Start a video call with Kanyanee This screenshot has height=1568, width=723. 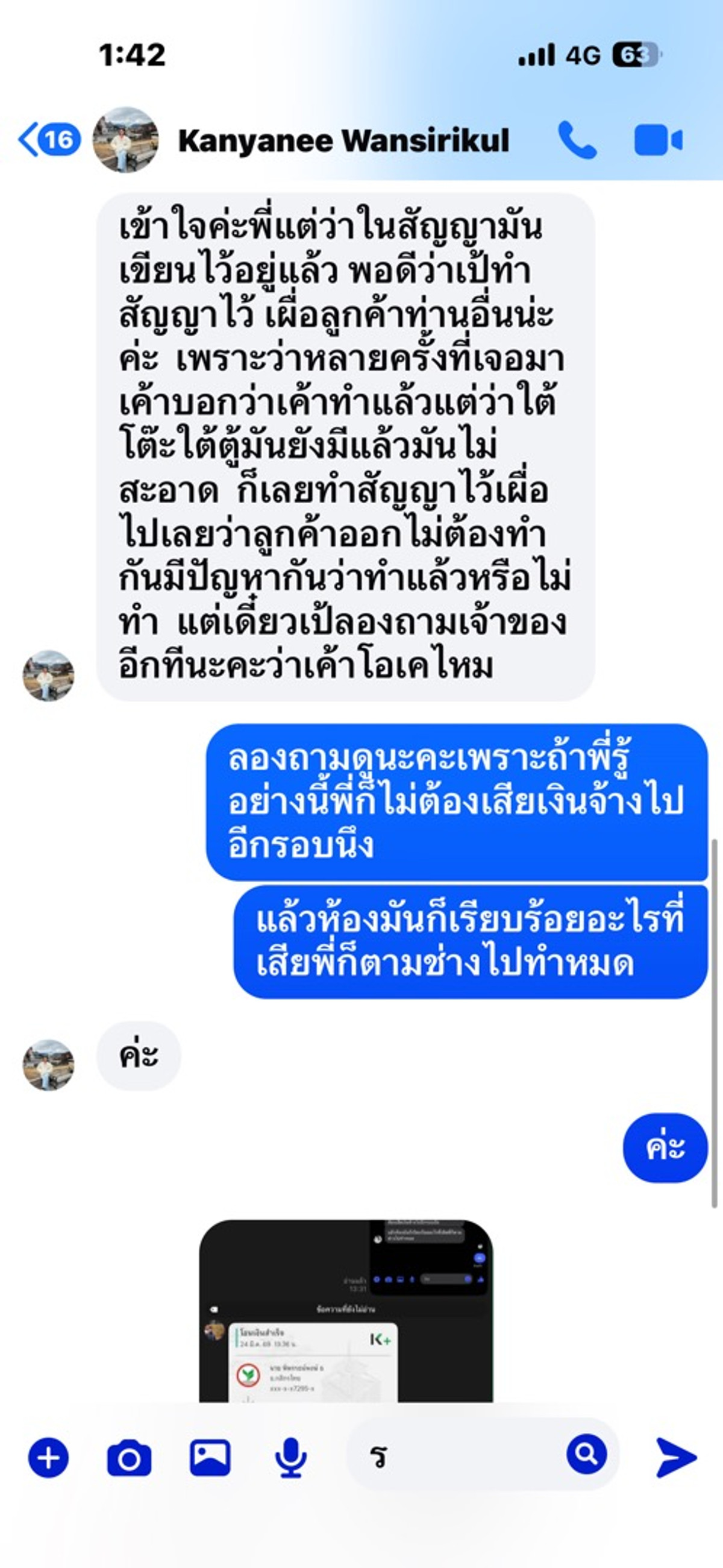[658, 140]
